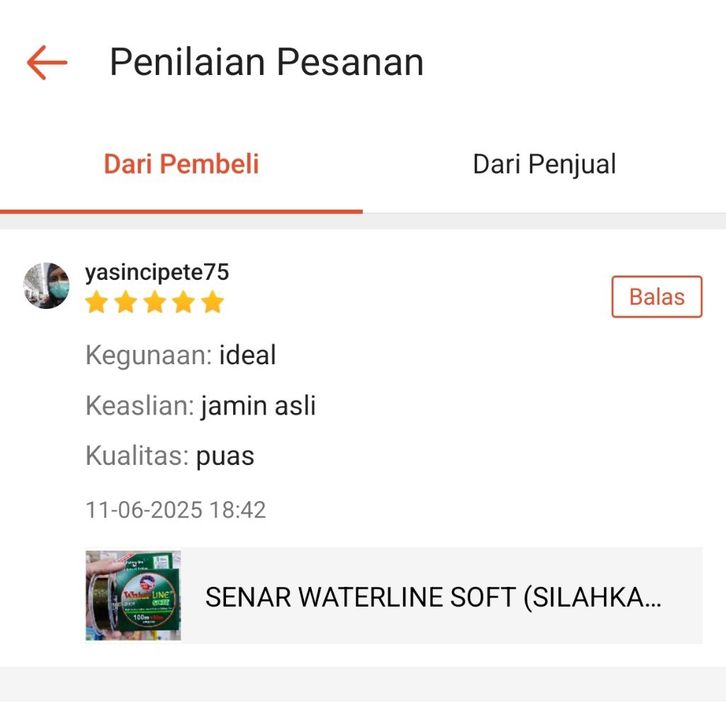
Task: Select the Dari Pembeli tab
Action: pyautogui.click(x=181, y=164)
